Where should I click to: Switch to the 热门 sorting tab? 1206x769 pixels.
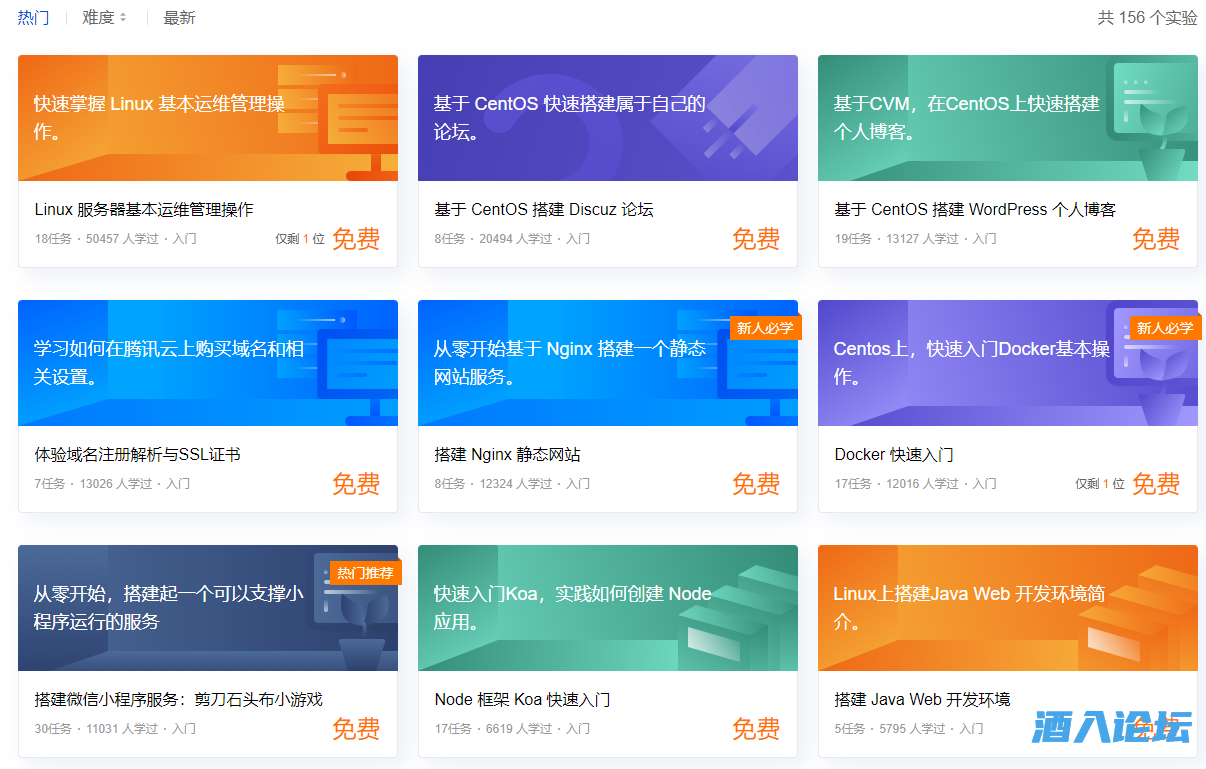click(33, 18)
